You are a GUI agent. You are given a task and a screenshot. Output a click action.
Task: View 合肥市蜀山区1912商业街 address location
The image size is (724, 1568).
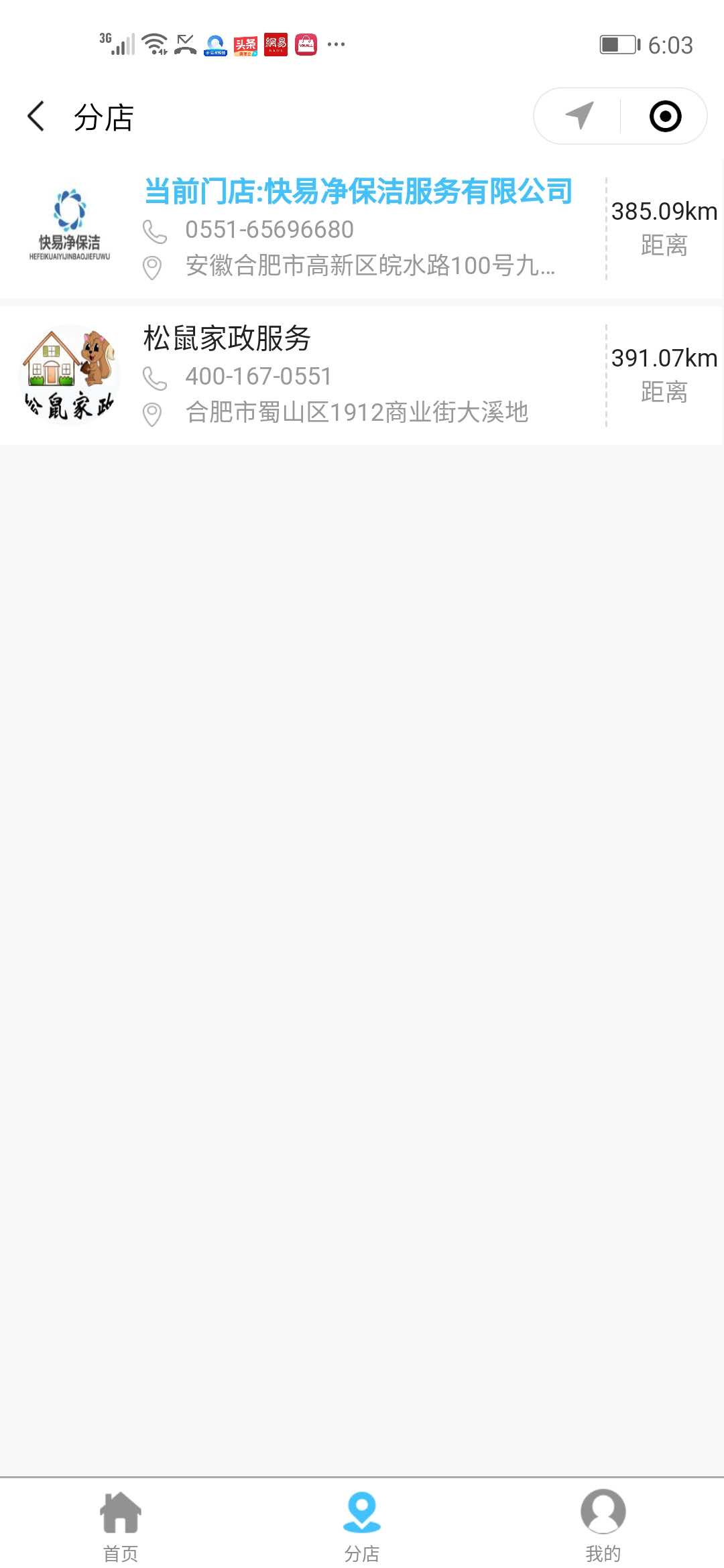pos(357,413)
